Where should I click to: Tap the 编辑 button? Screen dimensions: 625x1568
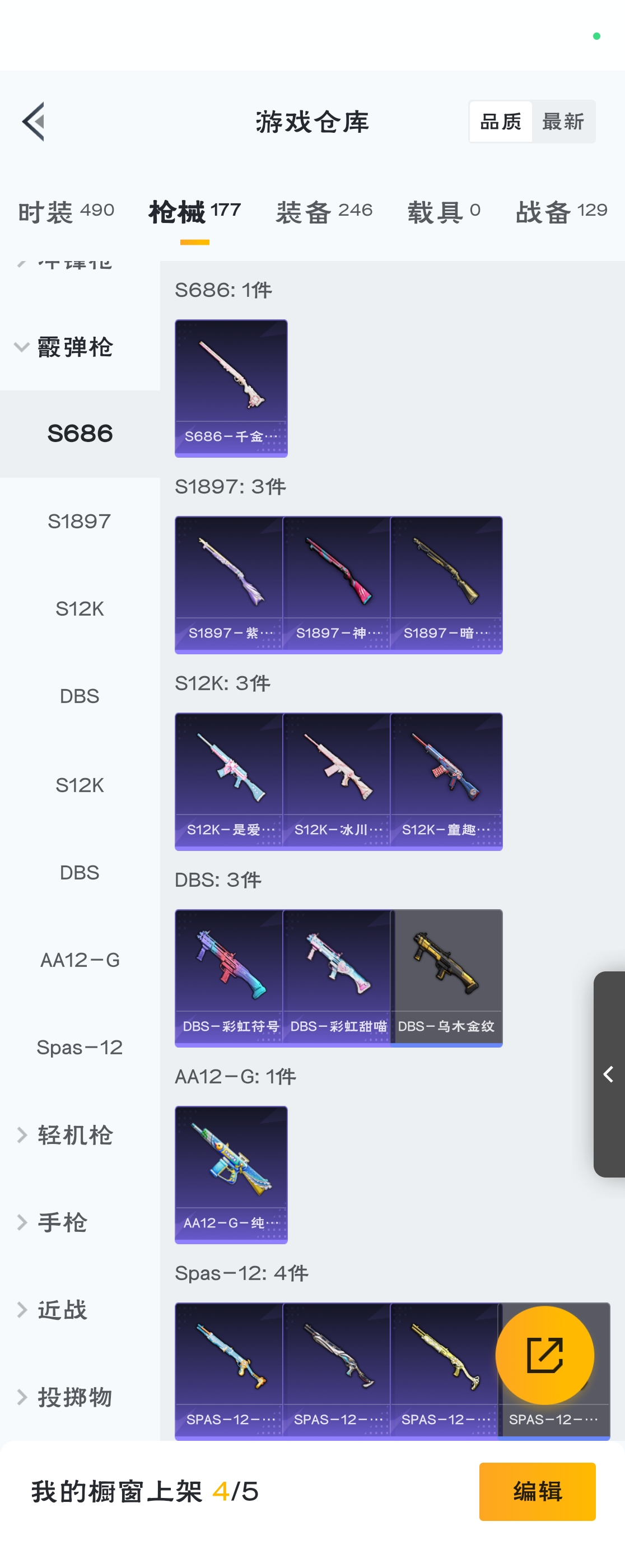[537, 1491]
